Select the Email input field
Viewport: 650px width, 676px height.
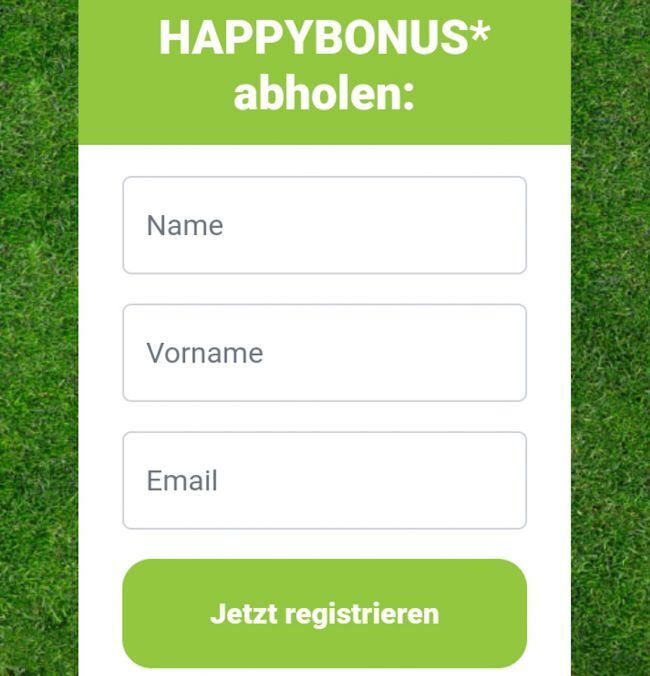[x=324, y=480]
